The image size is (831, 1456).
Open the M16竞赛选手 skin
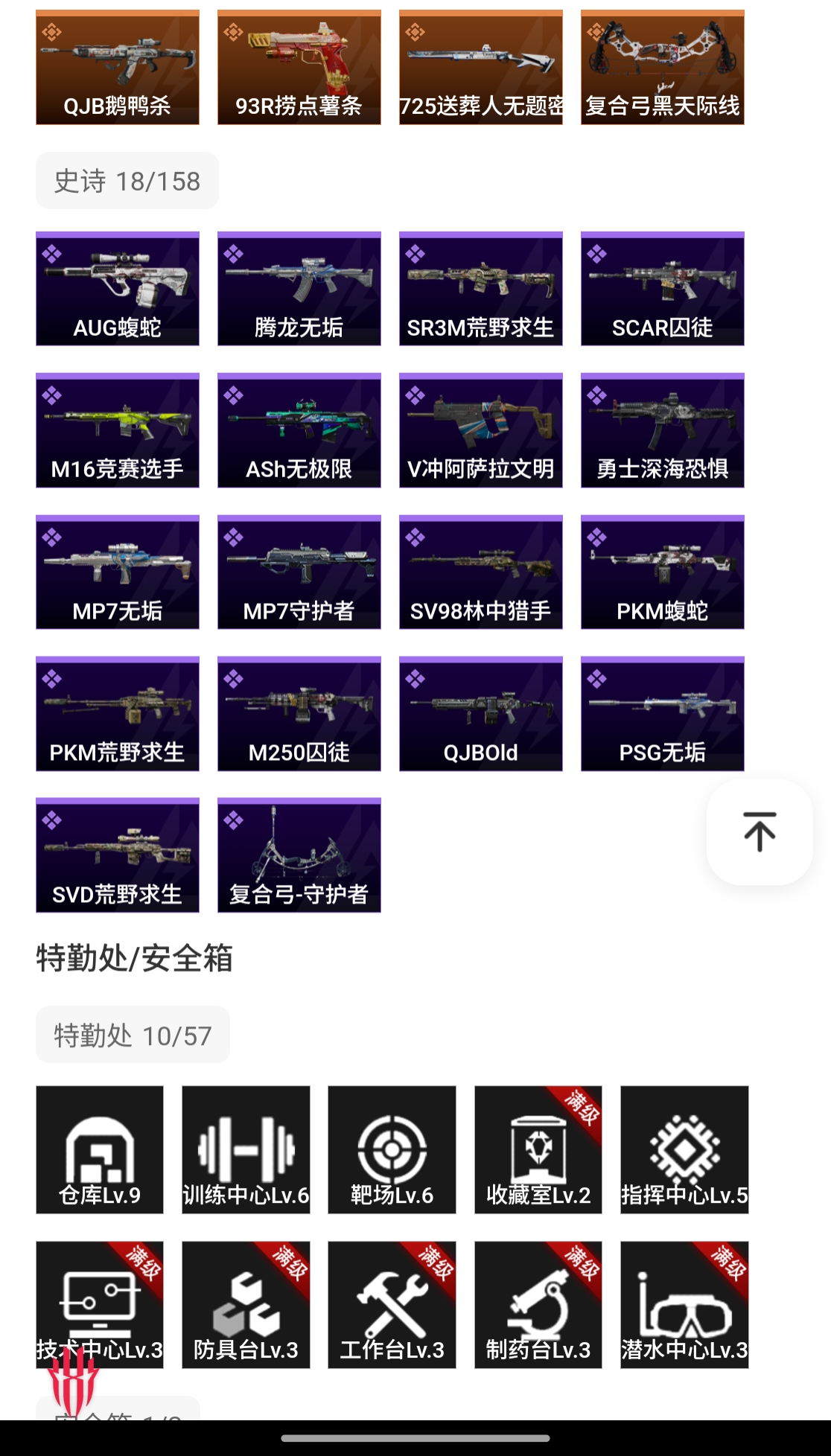coord(118,430)
